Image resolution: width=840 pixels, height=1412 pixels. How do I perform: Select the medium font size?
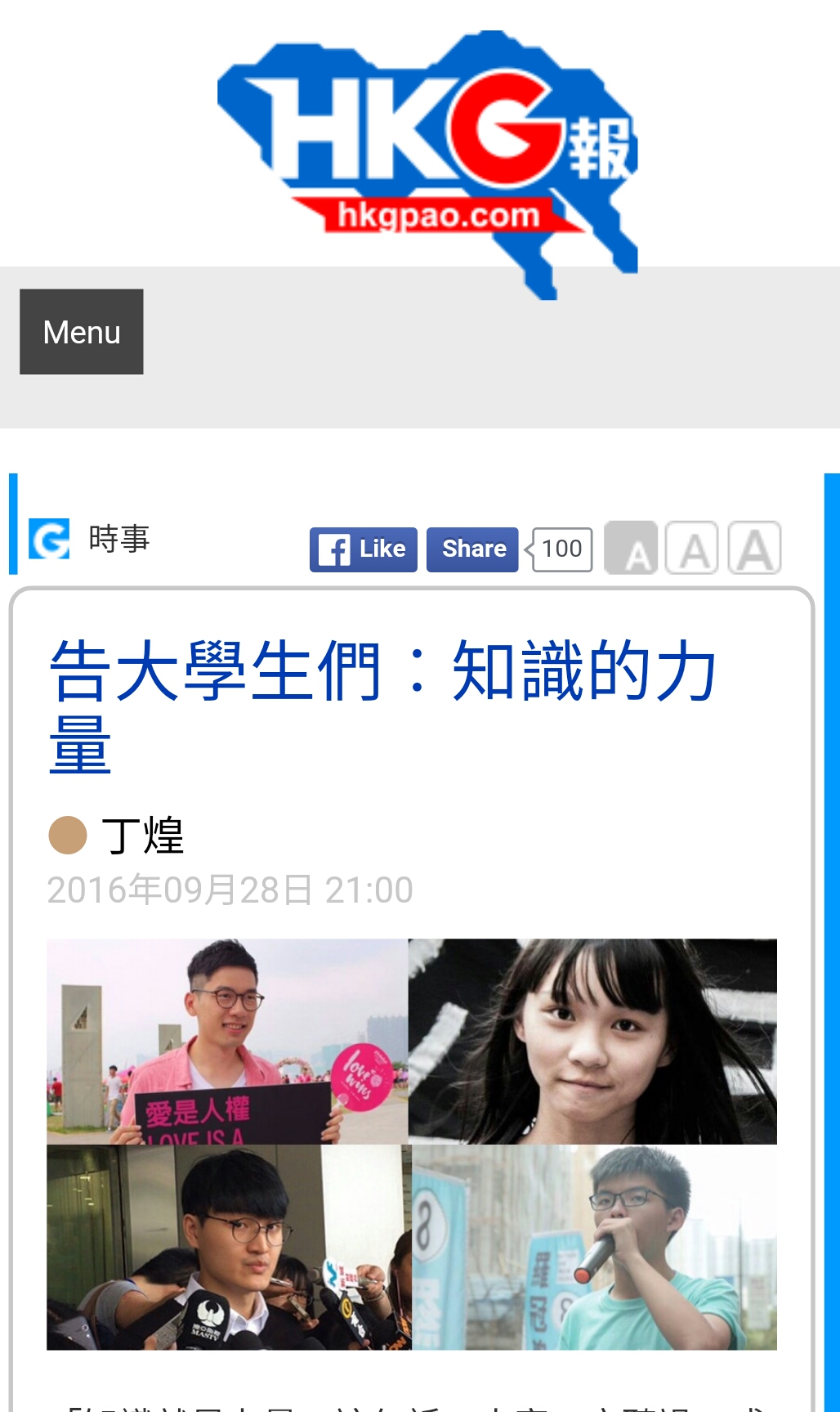pyautogui.click(x=692, y=549)
